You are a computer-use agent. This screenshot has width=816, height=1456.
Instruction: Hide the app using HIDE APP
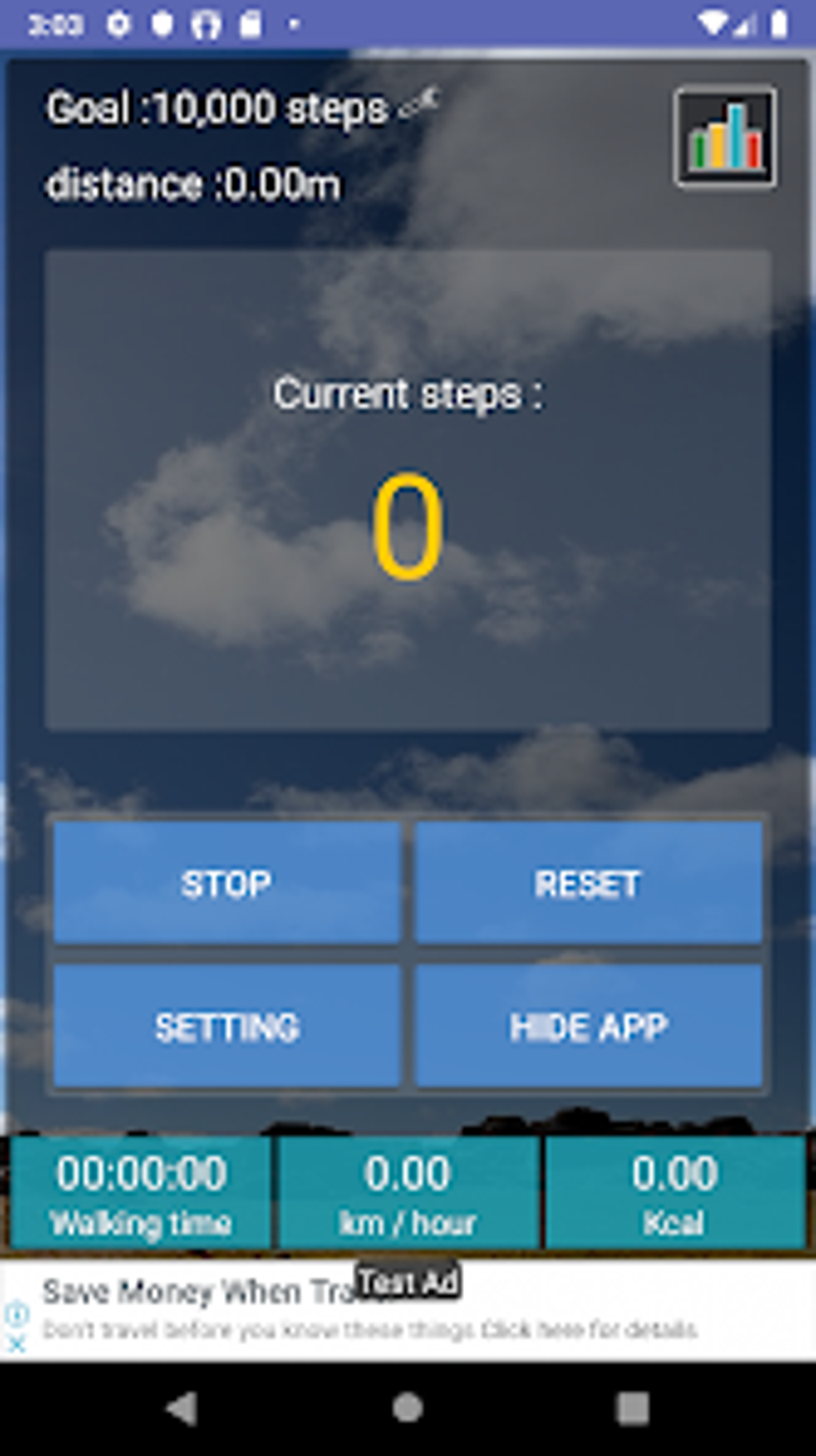click(590, 1025)
